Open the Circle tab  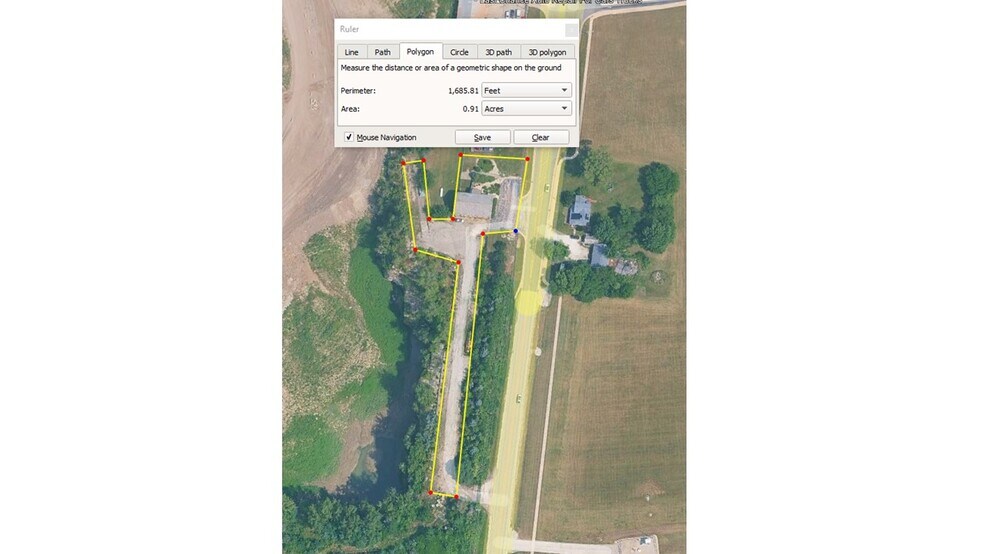pos(459,52)
